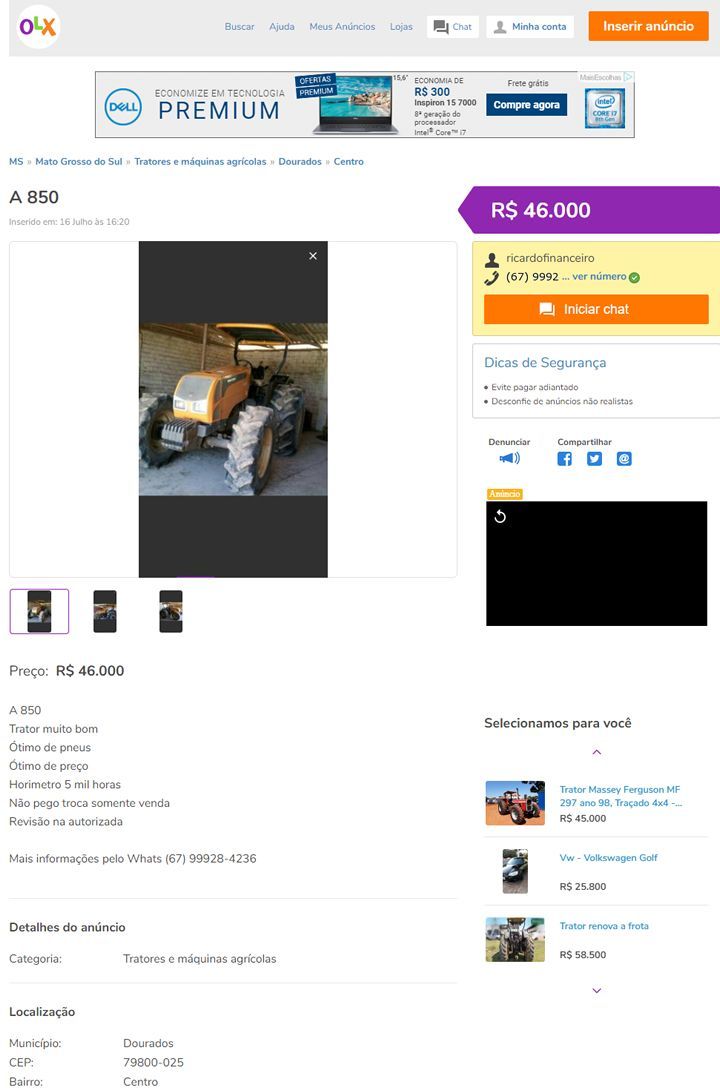720x1091 pixels.
Task: Tap the Inserir anúncio button
Action: coord(648,26)
